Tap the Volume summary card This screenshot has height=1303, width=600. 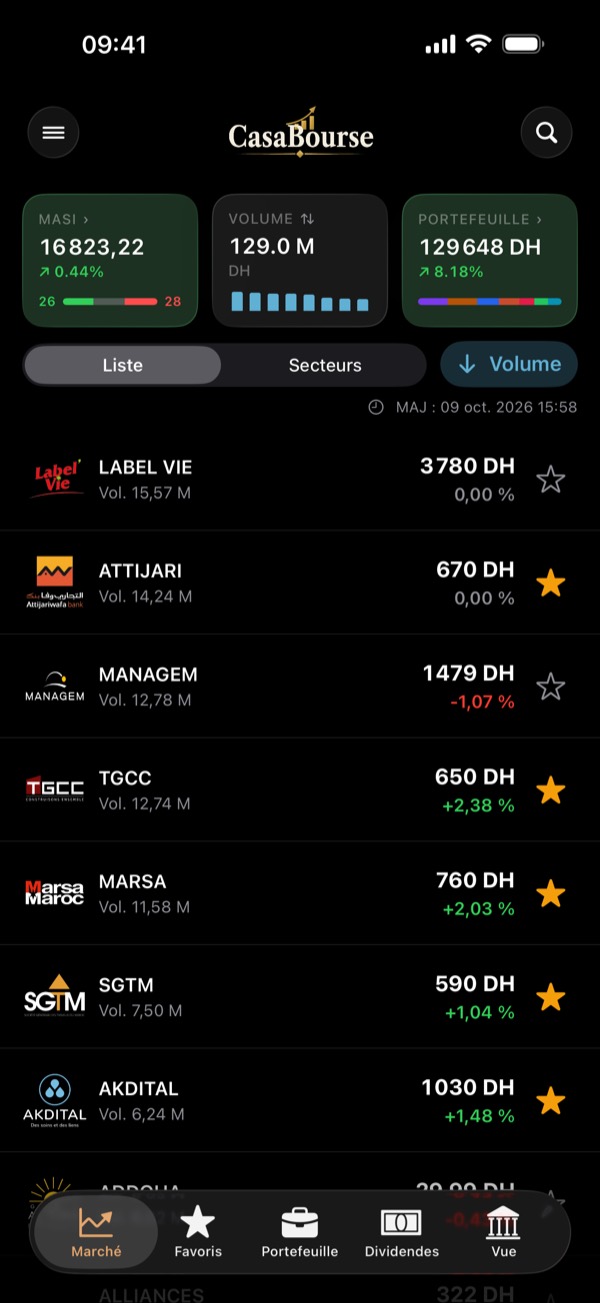(300, 260)
